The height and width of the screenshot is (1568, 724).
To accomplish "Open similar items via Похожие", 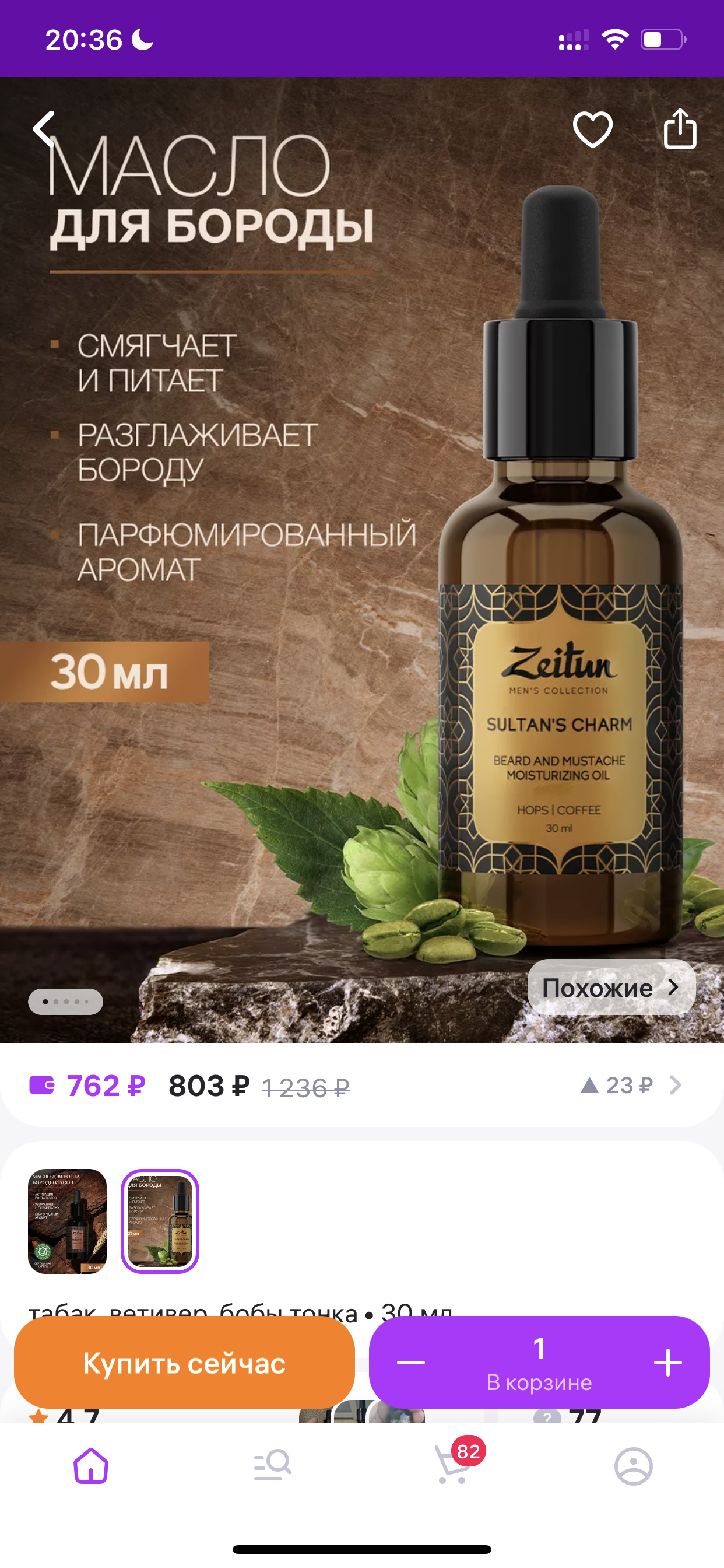I will [x=611, y=986].
